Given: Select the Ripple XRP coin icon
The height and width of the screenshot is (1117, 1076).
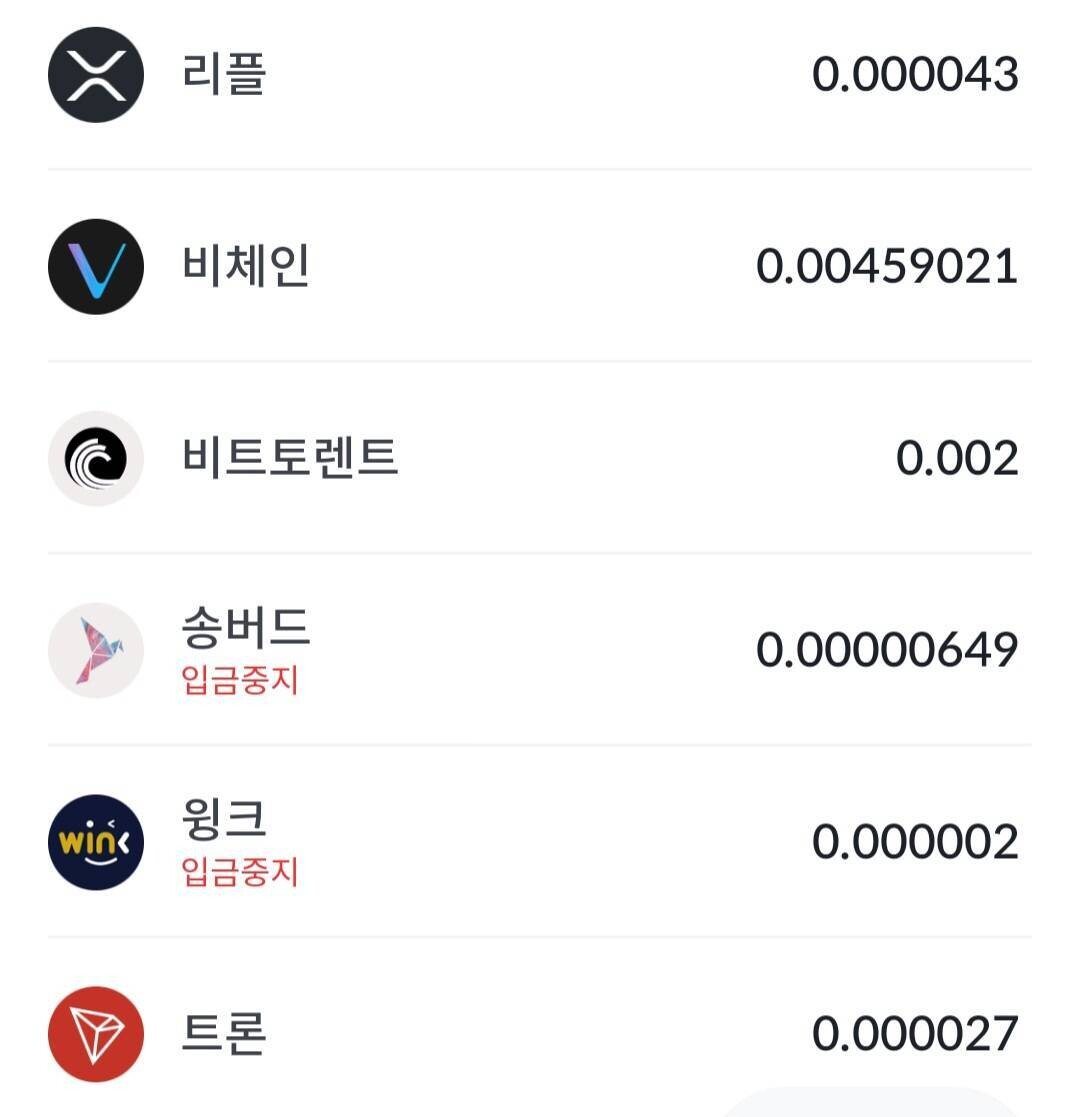Looking at the screenshot, I should coord(97,75).
